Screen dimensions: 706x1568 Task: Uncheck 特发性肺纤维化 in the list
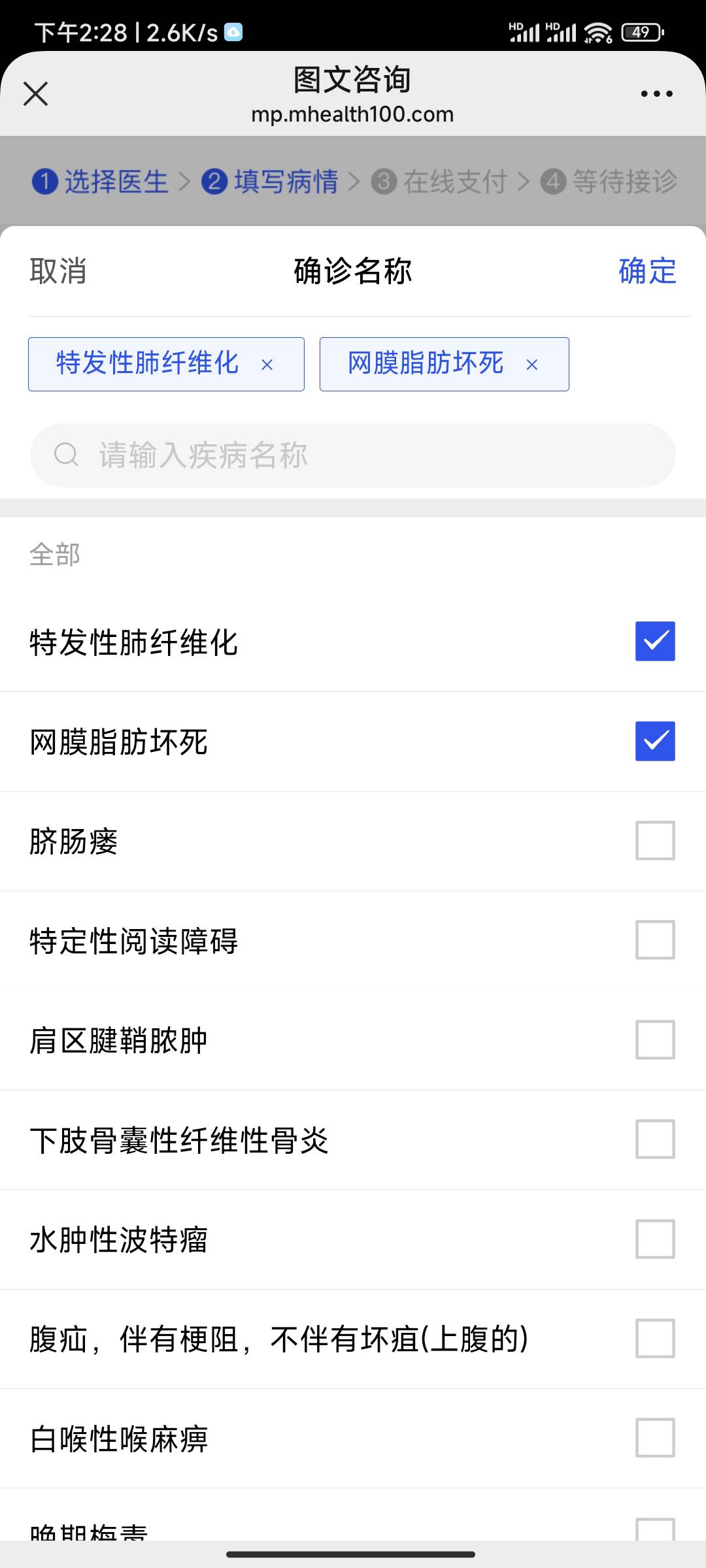click(x=655, y=642)
